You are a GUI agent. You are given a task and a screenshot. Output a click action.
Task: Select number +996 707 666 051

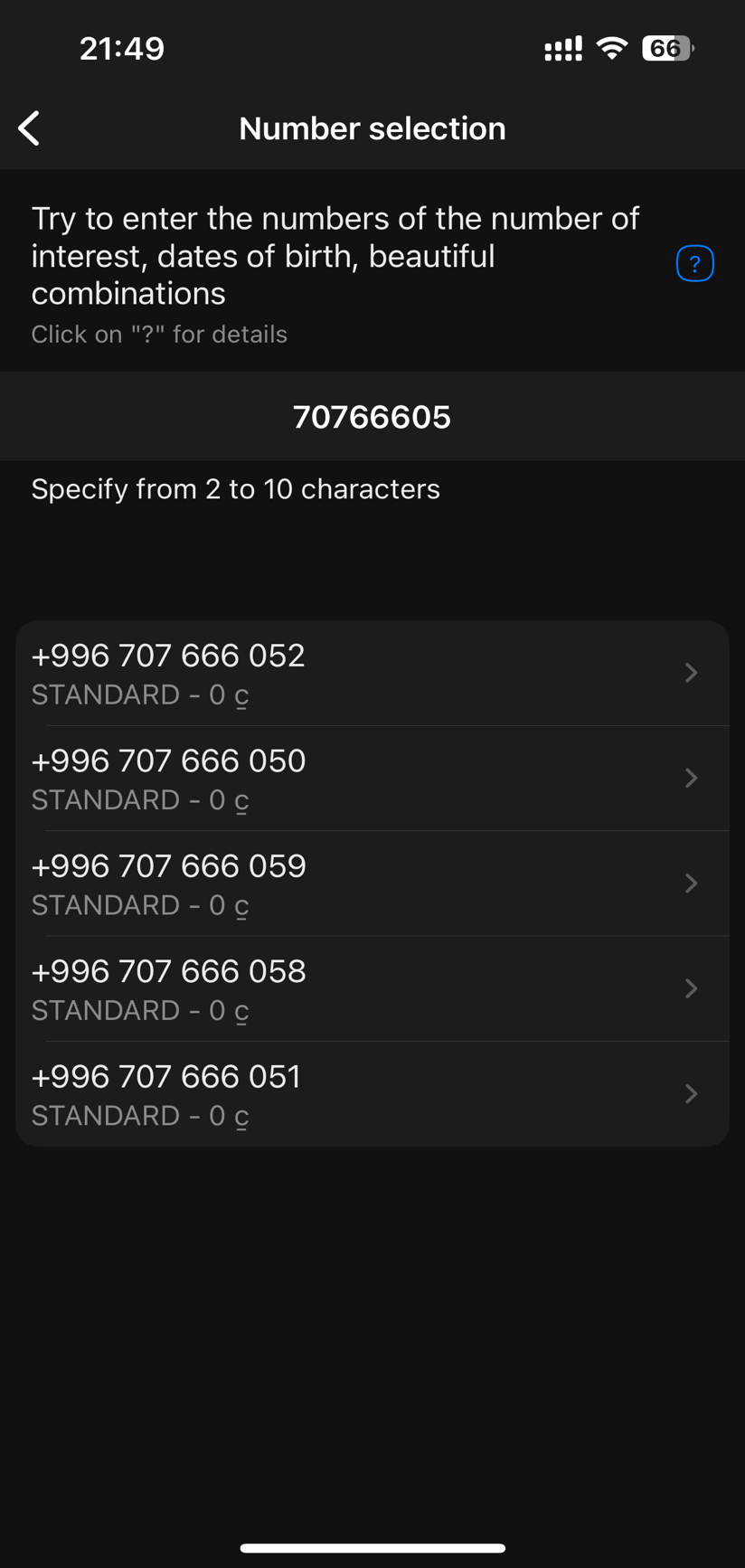pos(372,1094)
